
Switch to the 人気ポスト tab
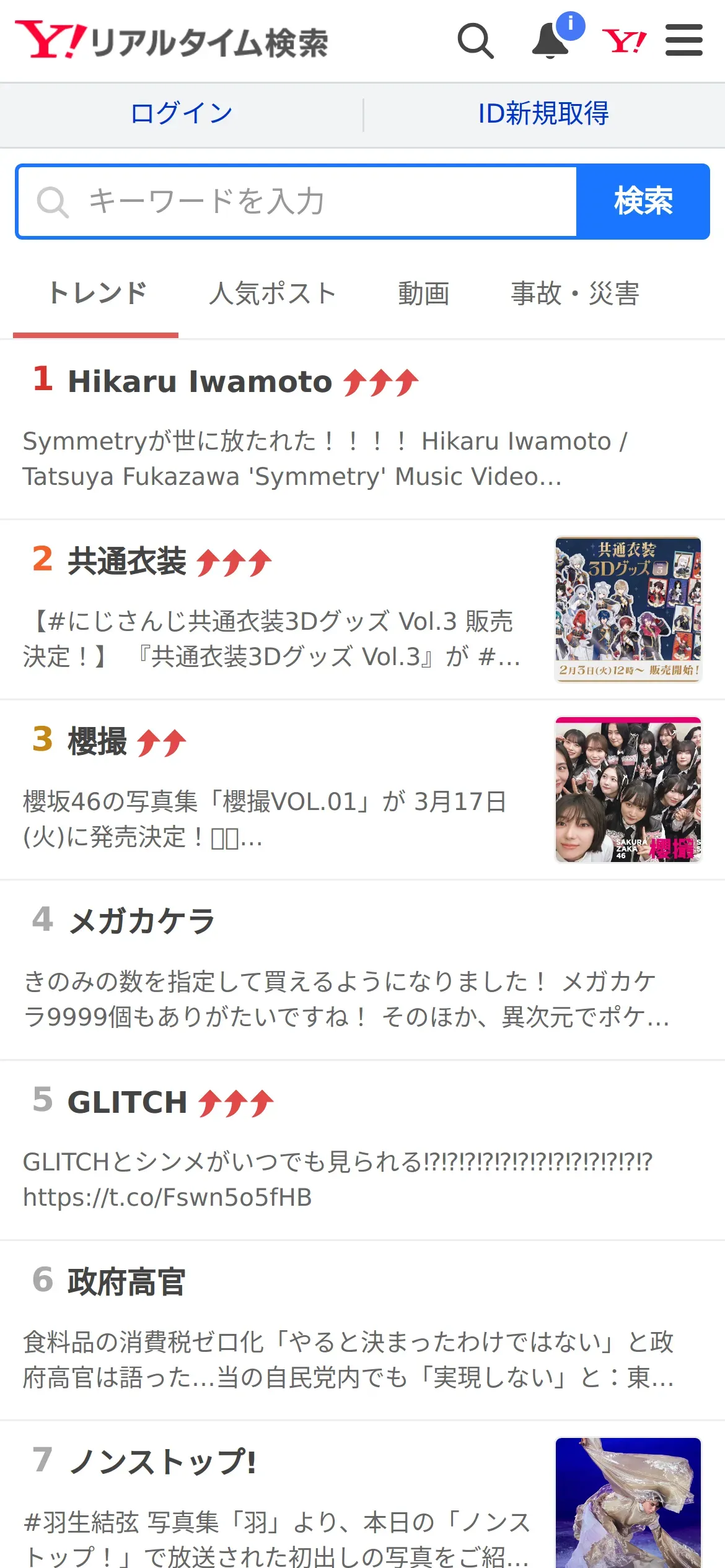(x=273, y=294)
